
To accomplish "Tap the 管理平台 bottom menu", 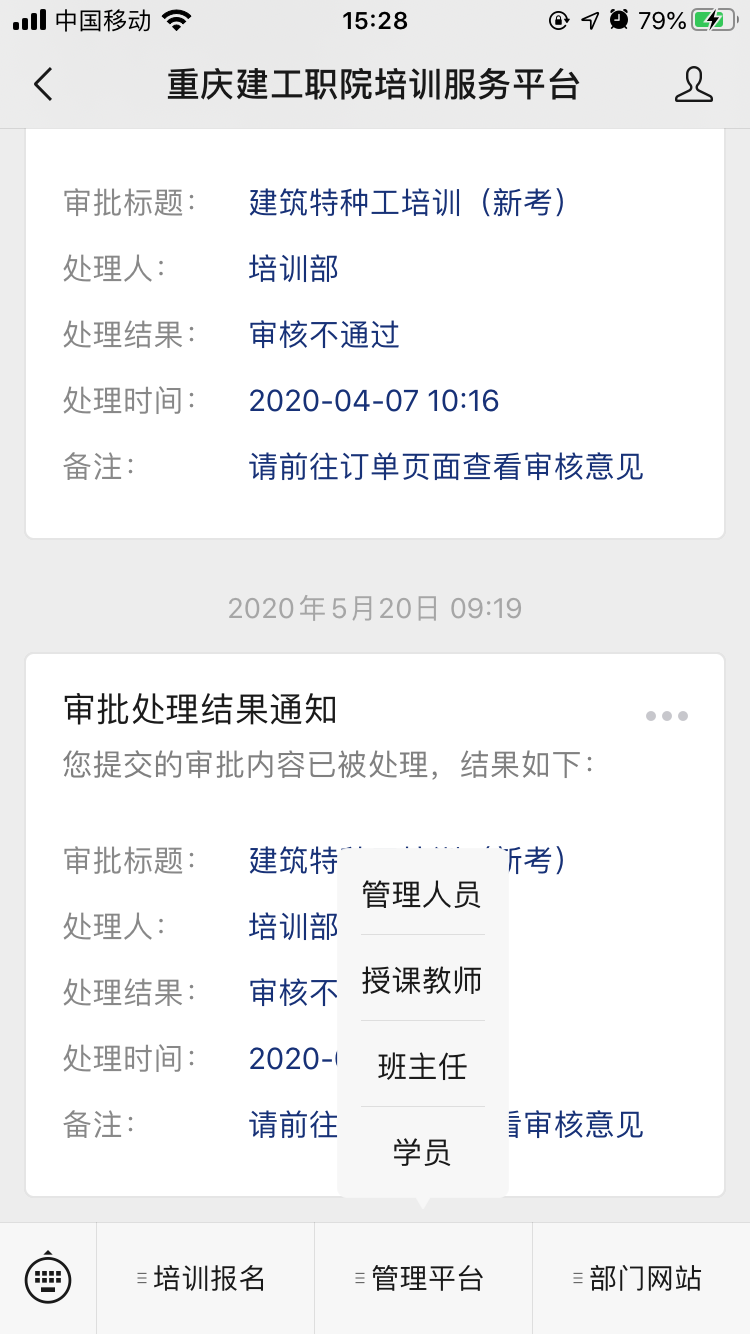I will click(x=423, y=1278).
